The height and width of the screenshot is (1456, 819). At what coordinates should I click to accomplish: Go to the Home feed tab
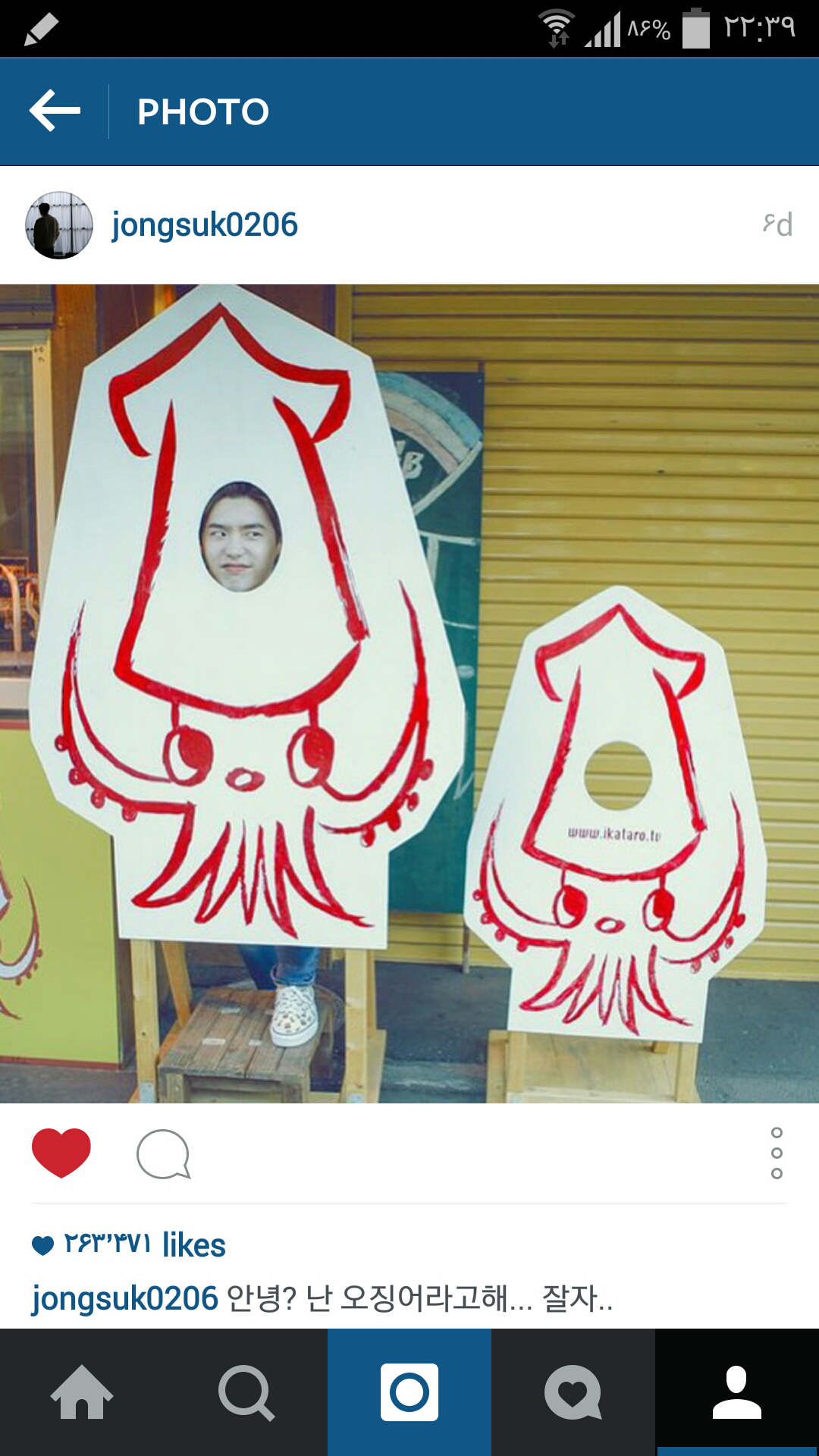tap(82, 1392)
